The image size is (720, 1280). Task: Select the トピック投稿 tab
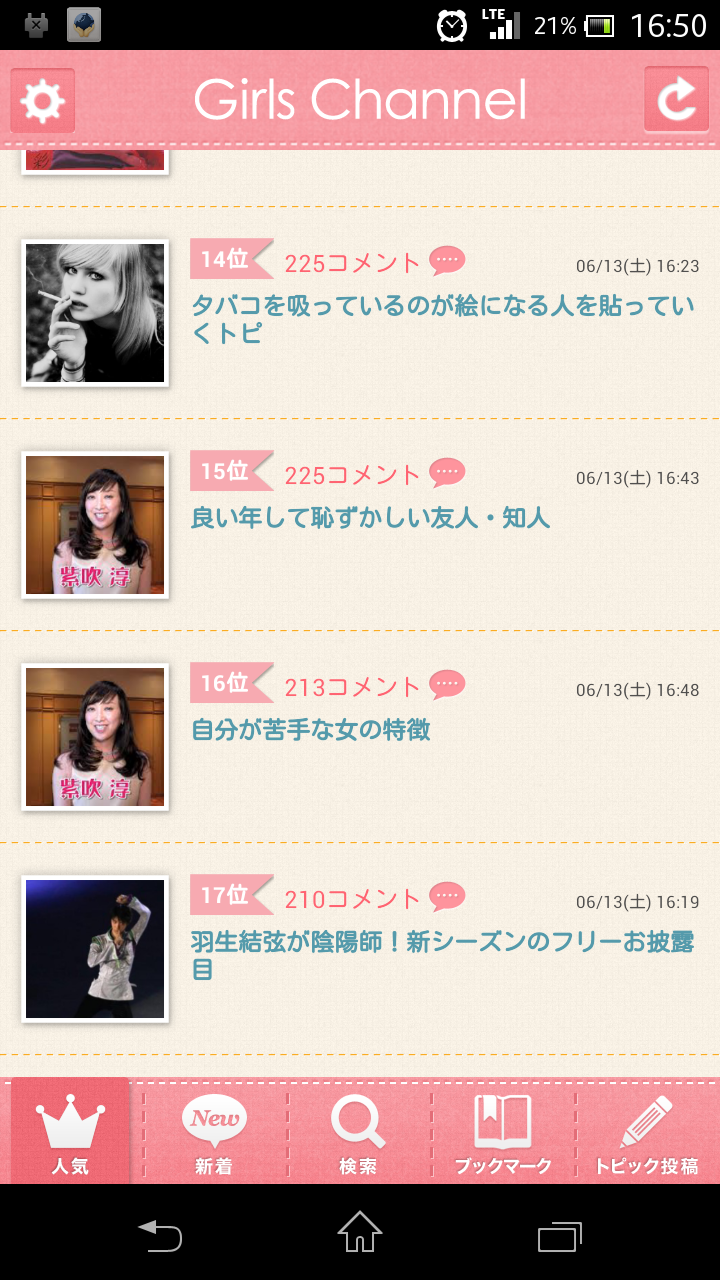tap(646, 1132)
